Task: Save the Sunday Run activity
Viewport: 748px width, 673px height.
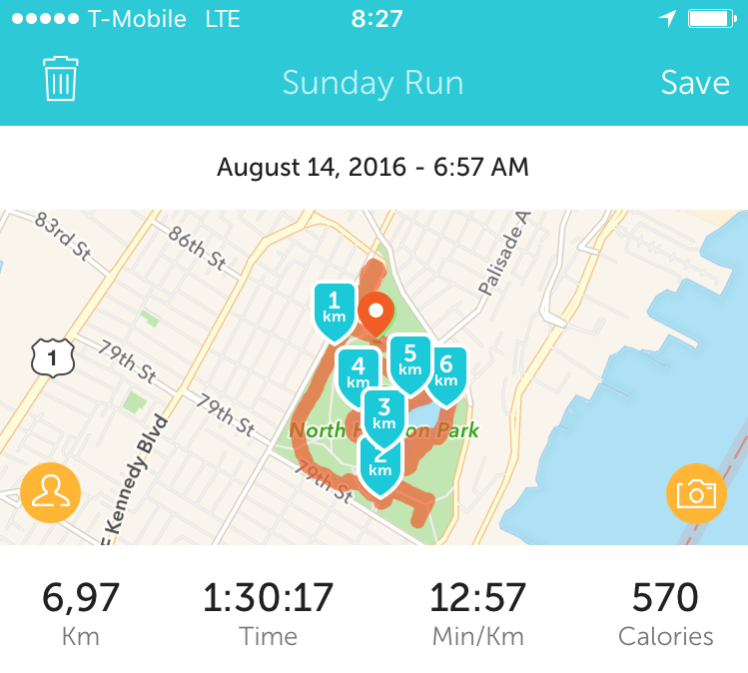Action: point(694,82)
